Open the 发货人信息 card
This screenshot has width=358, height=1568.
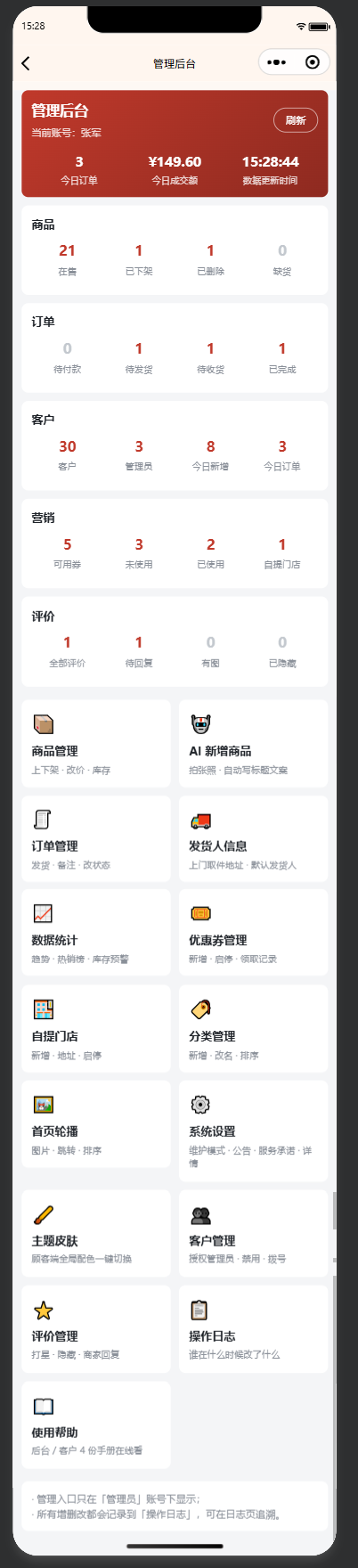pos(254,839)
